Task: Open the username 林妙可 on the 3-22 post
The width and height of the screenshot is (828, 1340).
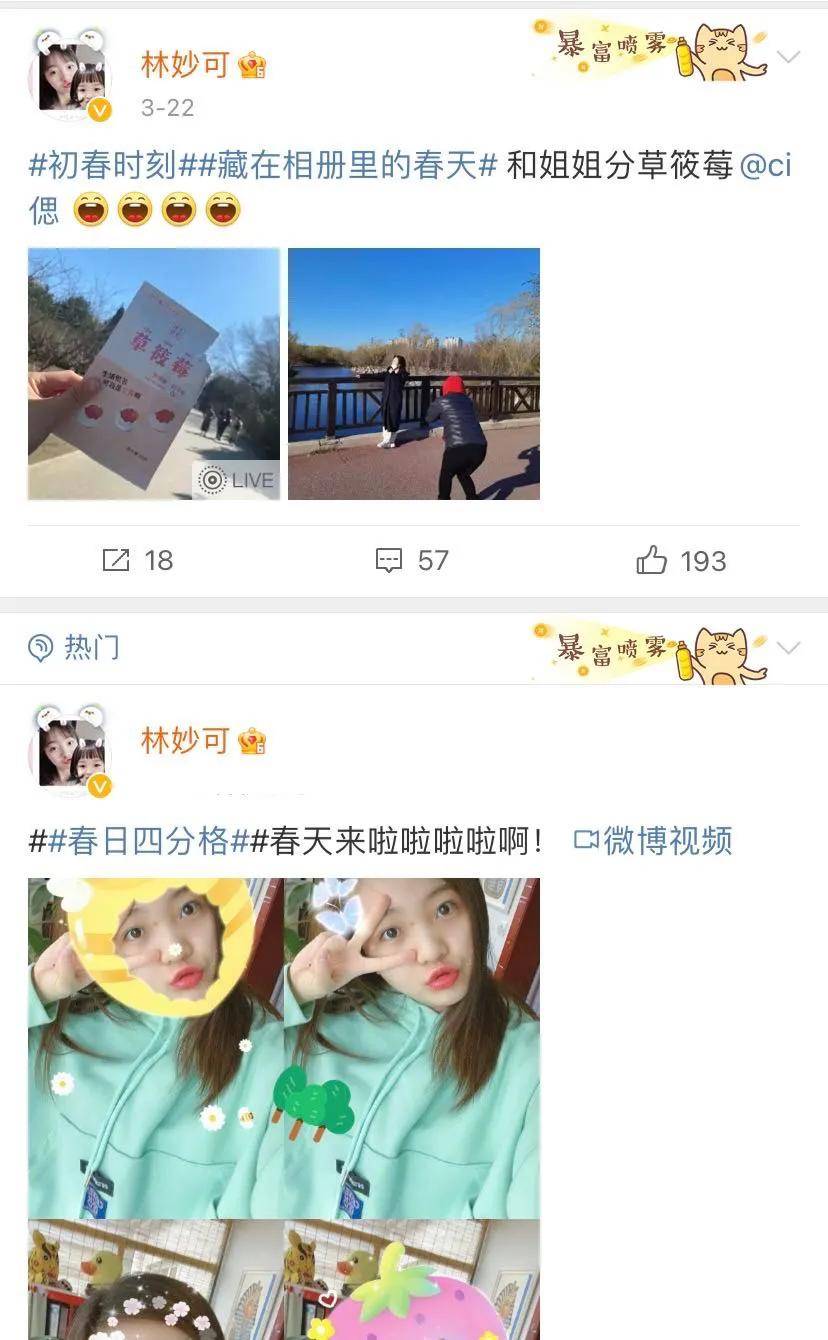Action: click(186, 66)
